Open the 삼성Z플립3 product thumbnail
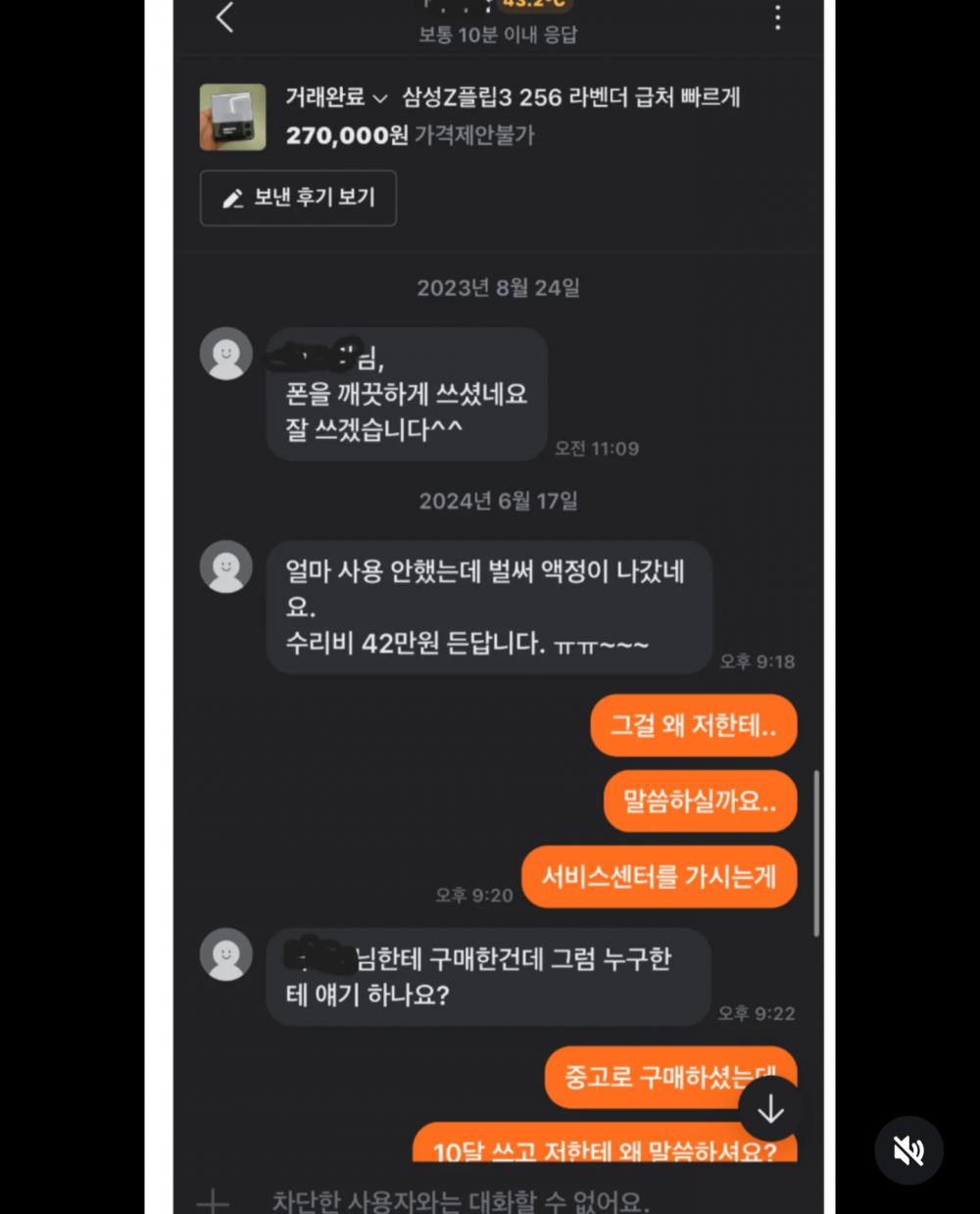 pos(232,117)
